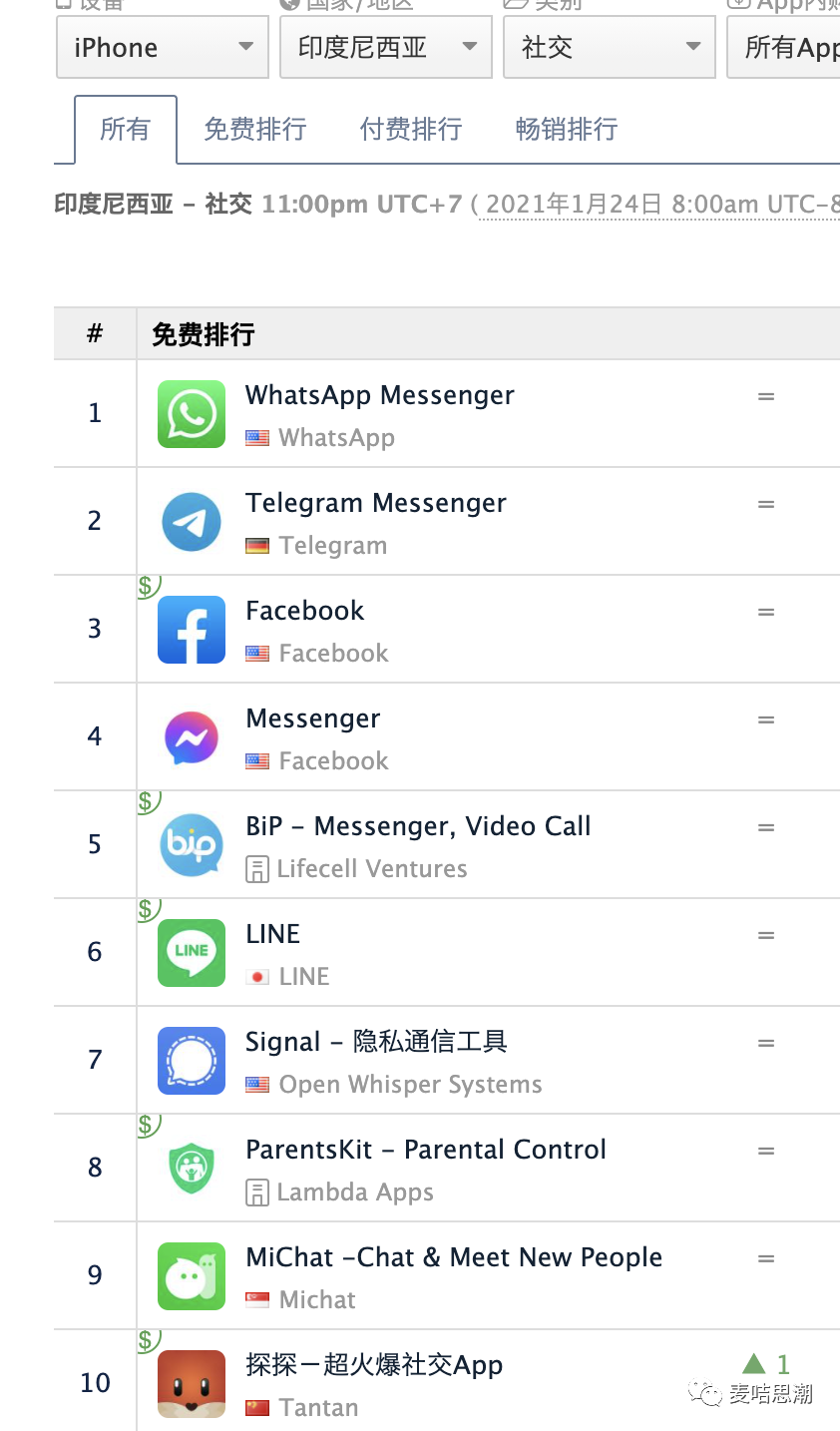Go to the 畅销排行 tab

coord(566,130)
